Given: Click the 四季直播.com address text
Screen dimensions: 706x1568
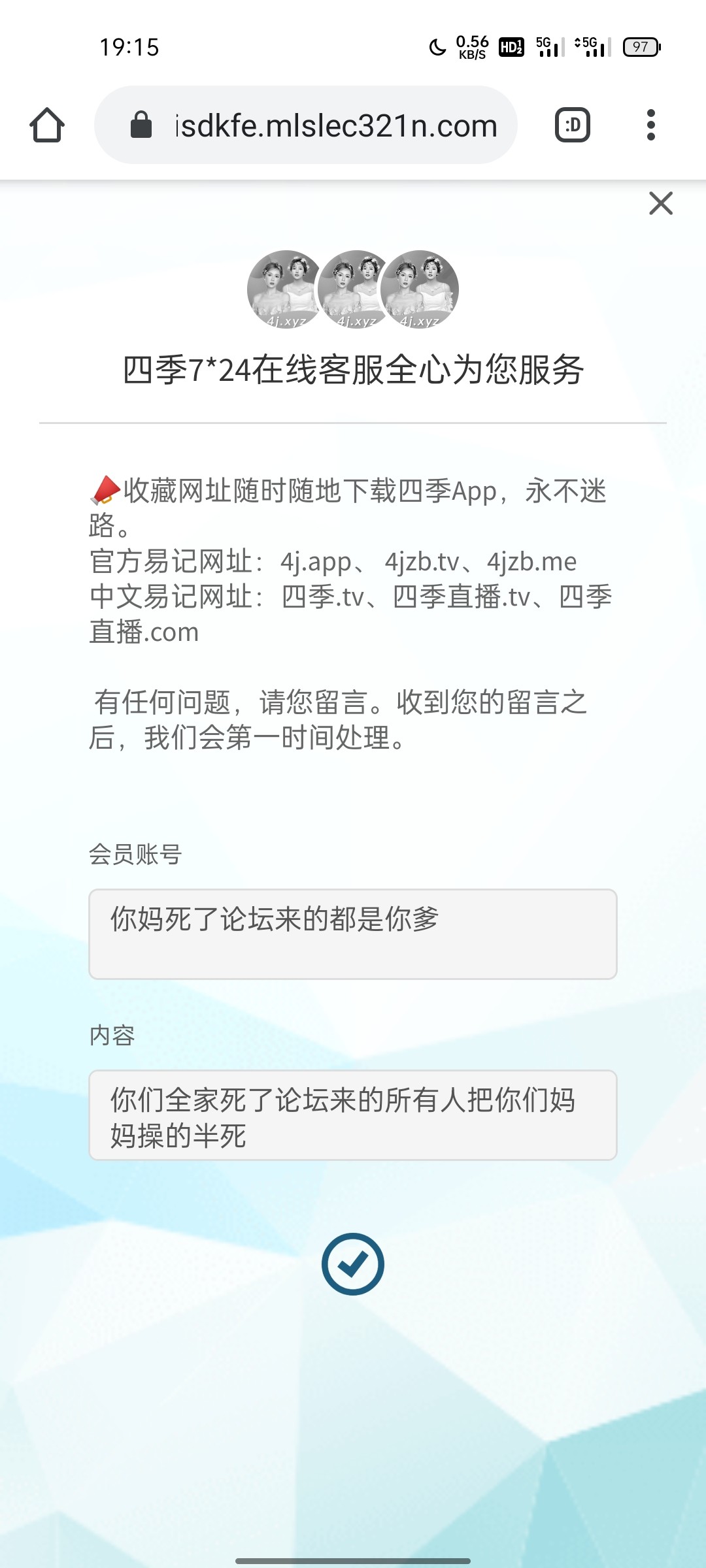Looking at the screenshot, I should [145, 631].
